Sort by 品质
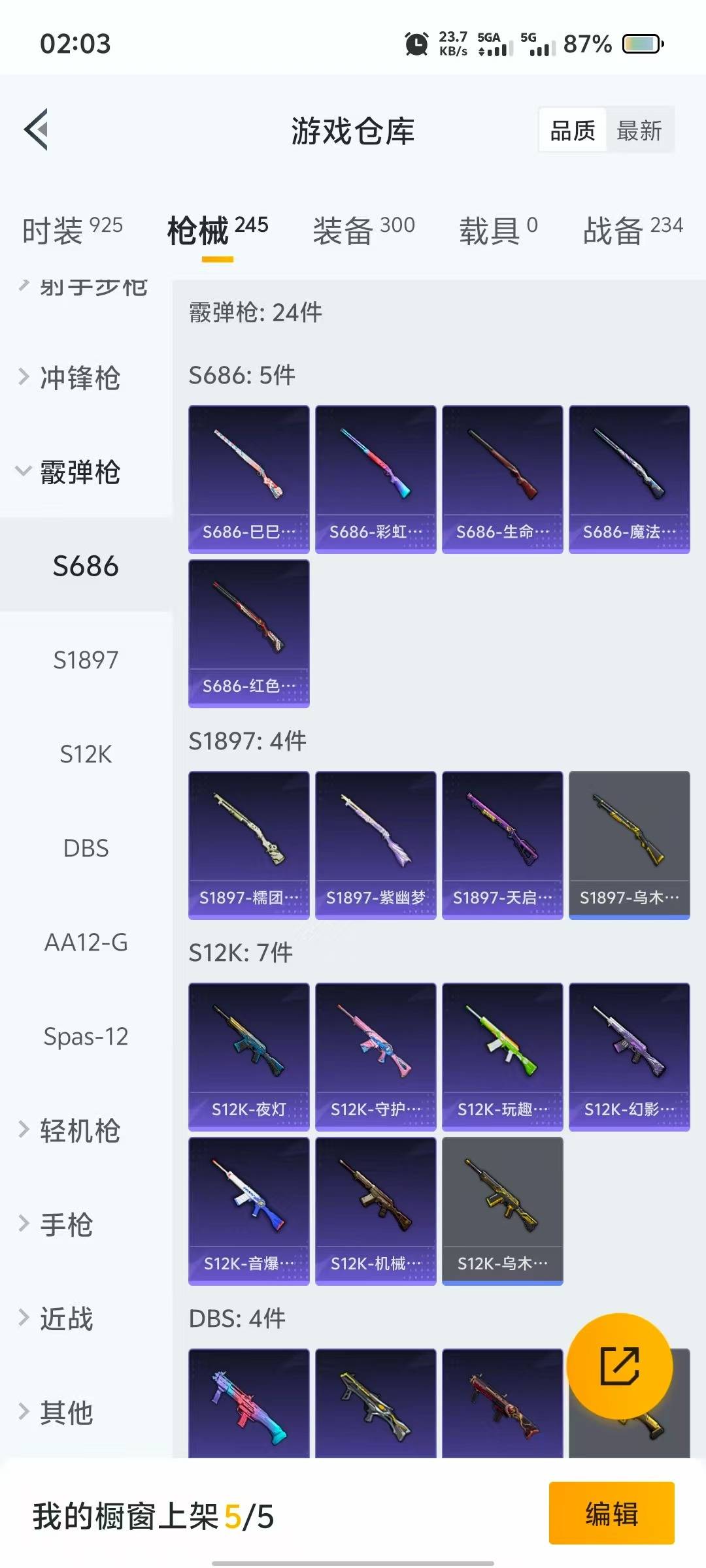This screenshot has width=706, height=1568. pyautogui.click(x=573, y=131)
